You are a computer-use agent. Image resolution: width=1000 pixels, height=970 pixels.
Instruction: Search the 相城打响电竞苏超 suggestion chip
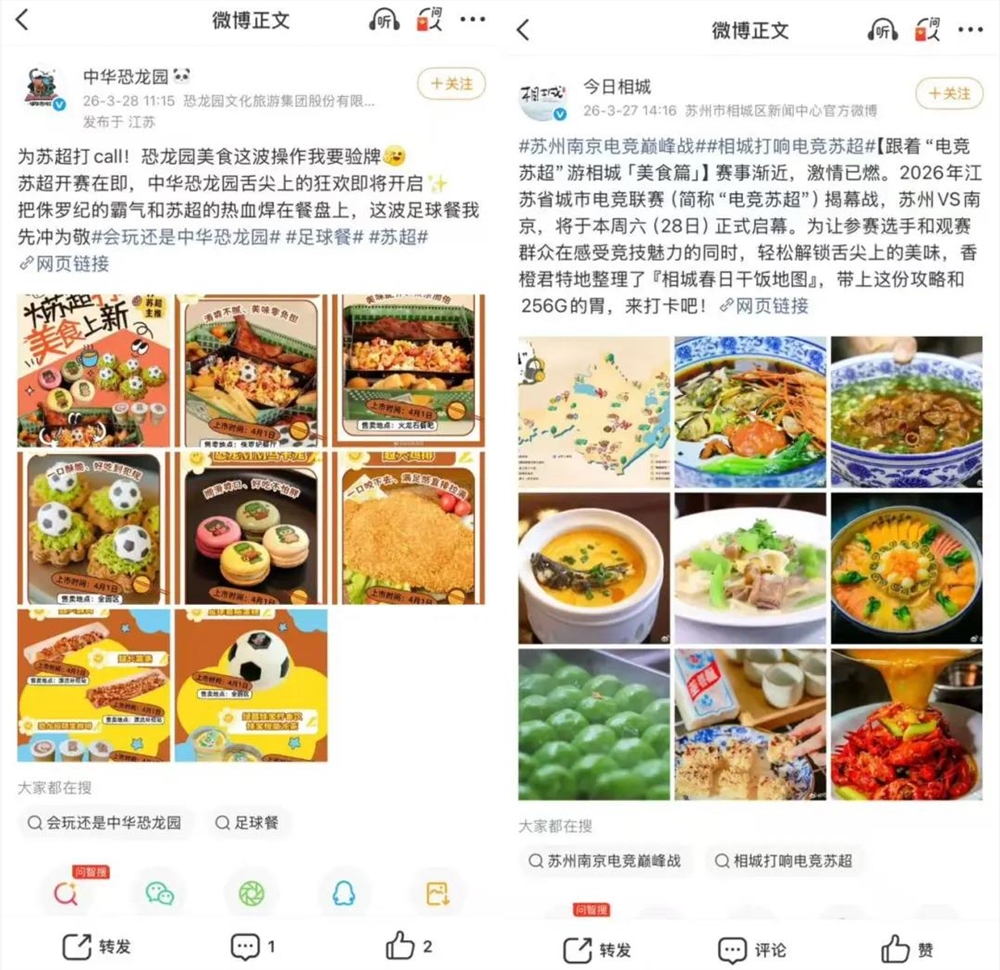point(781,860)
